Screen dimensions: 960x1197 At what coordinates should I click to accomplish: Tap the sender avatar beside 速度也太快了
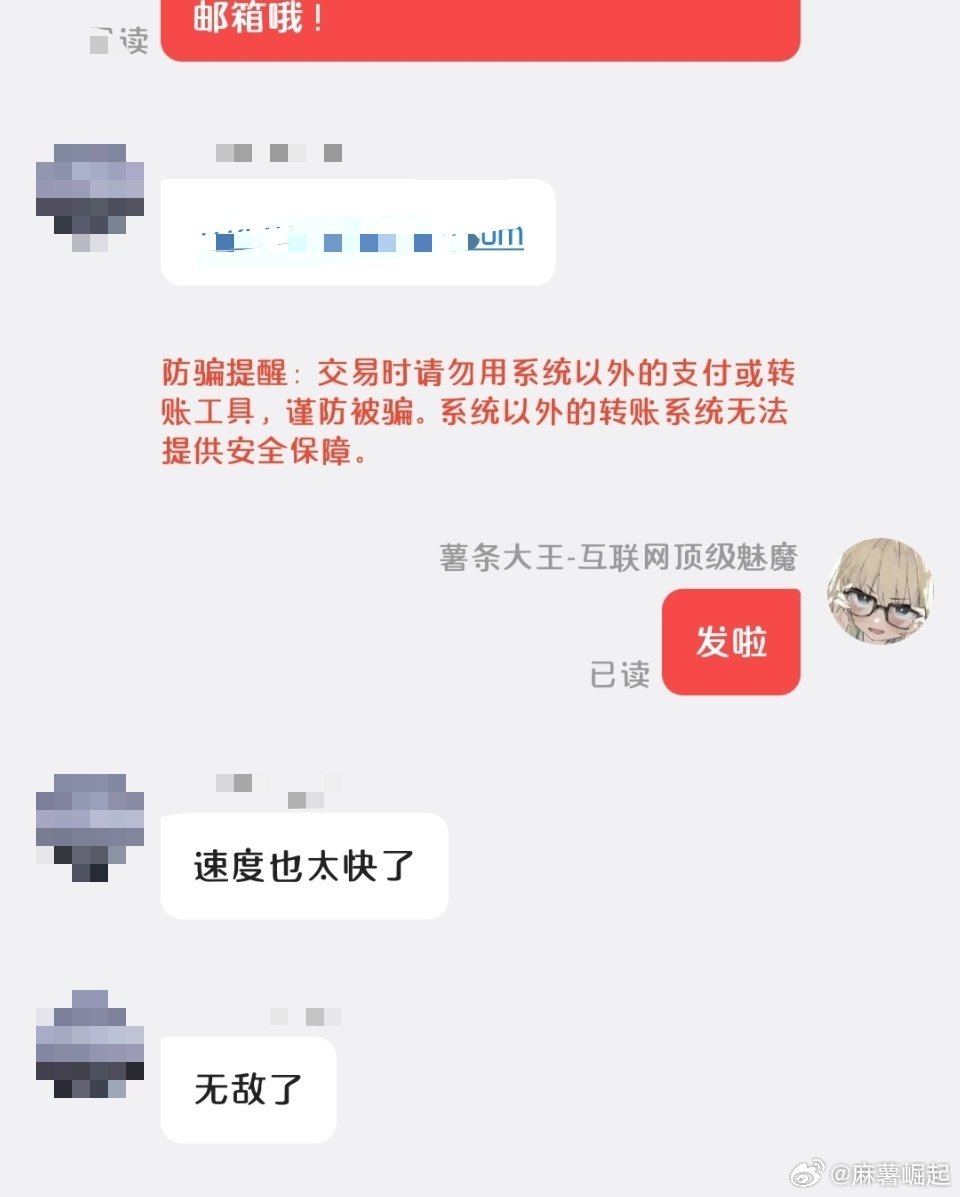pyautogui.click(x=90, y=827)
